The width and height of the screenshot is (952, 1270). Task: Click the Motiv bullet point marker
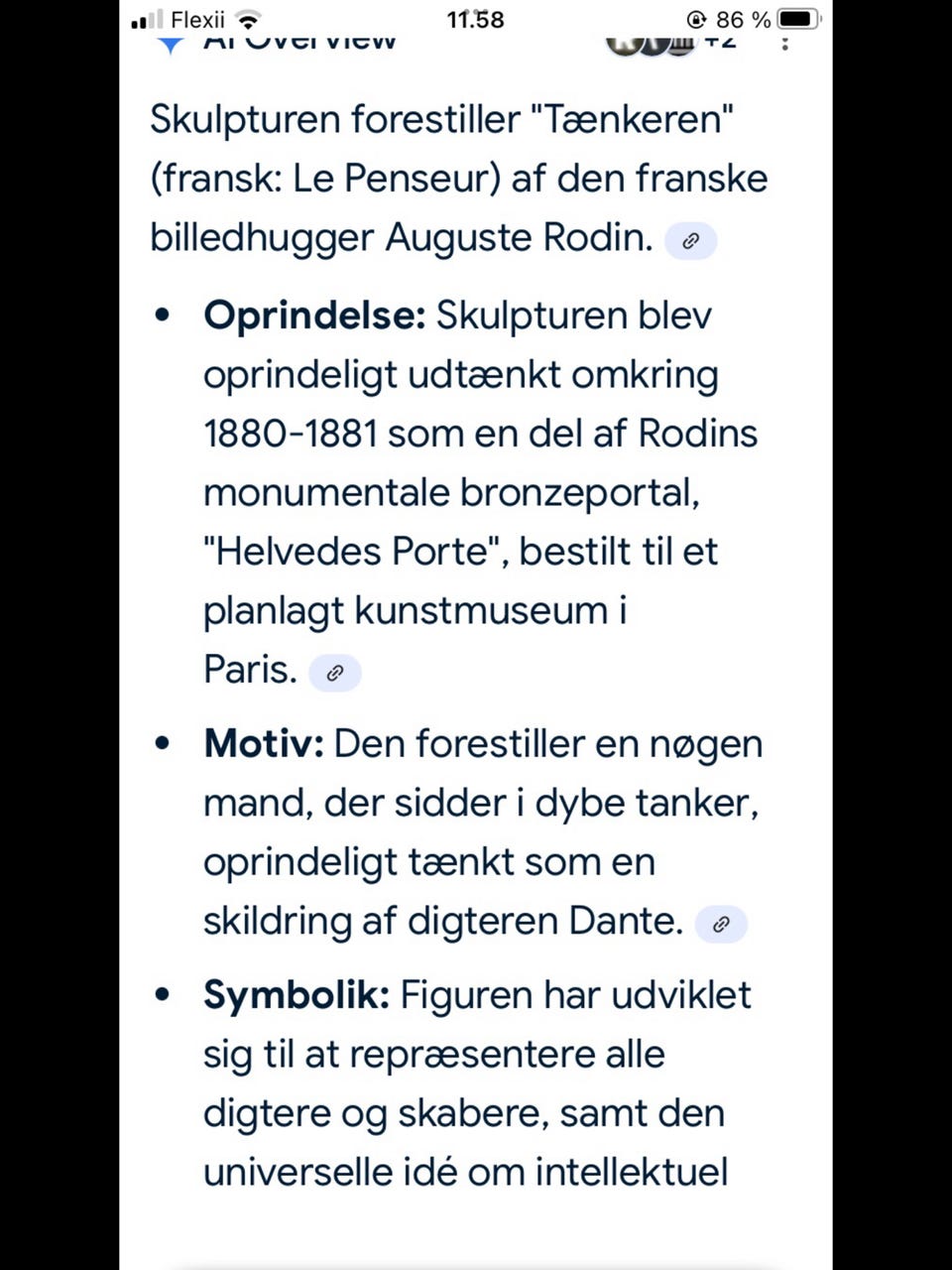(164, 741)
